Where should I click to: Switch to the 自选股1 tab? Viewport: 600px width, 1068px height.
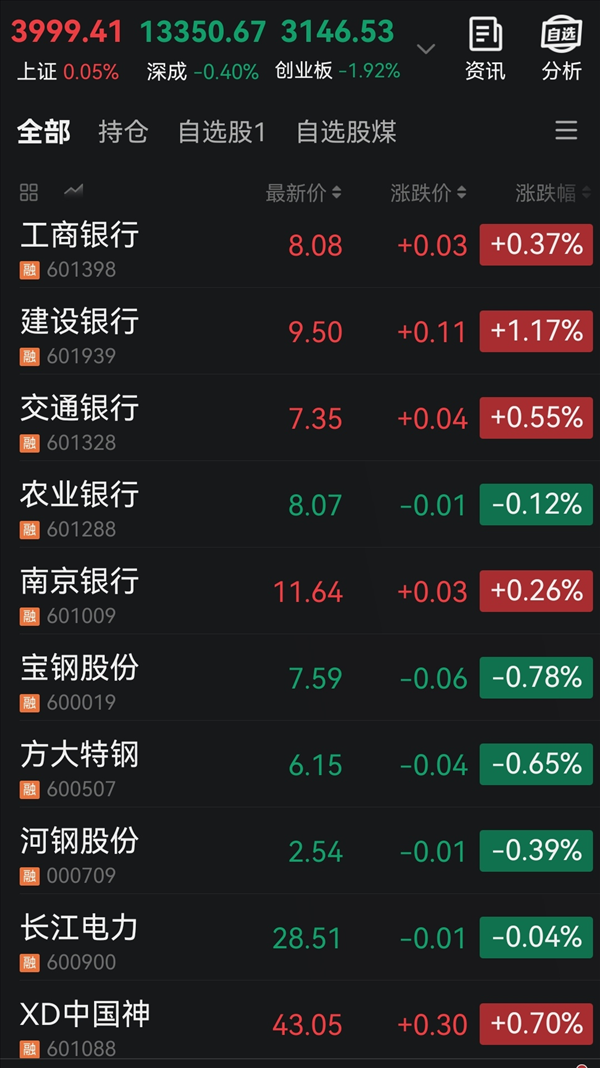[221, 131]
